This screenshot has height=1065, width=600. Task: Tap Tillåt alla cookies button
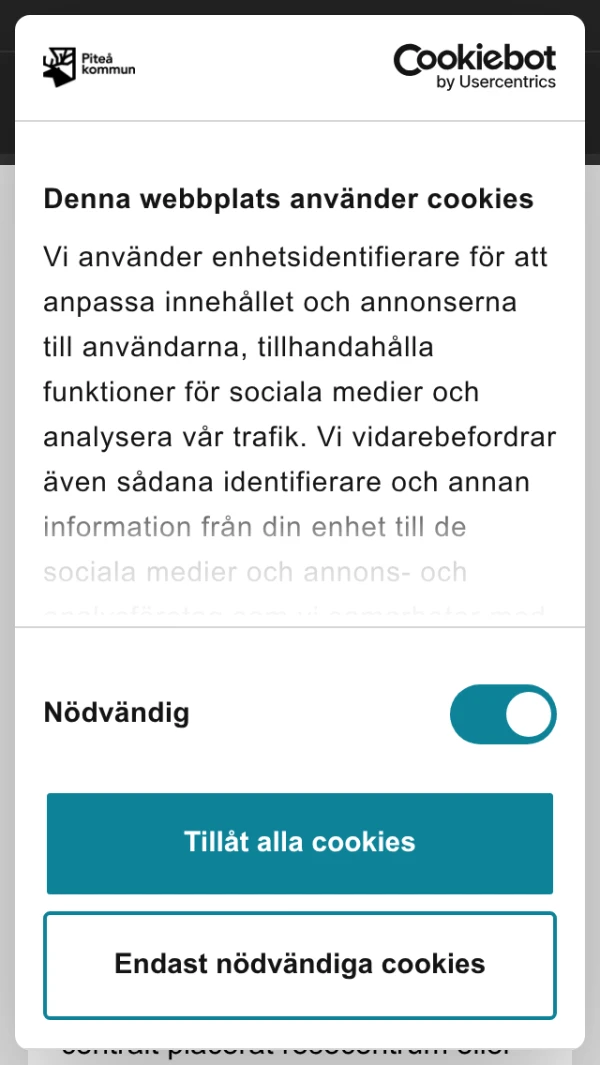300,843
